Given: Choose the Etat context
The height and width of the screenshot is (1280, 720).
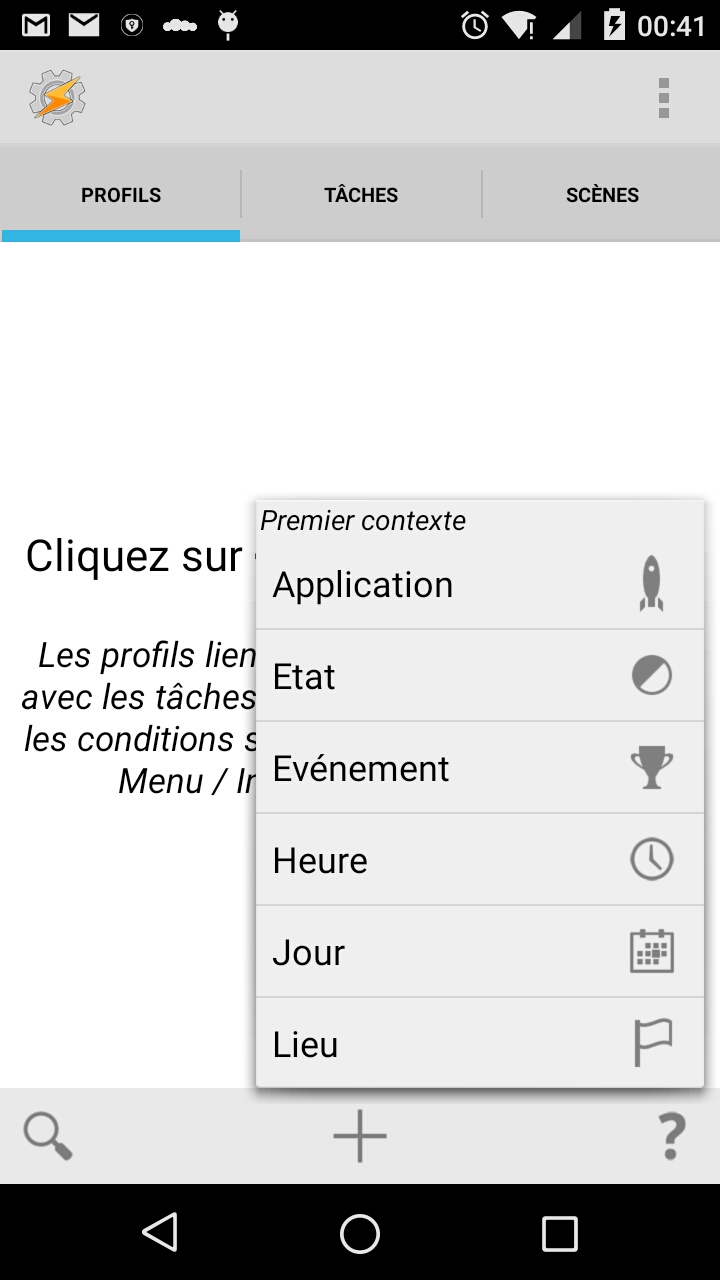Looking at the screenshot, I should point(480,676).
